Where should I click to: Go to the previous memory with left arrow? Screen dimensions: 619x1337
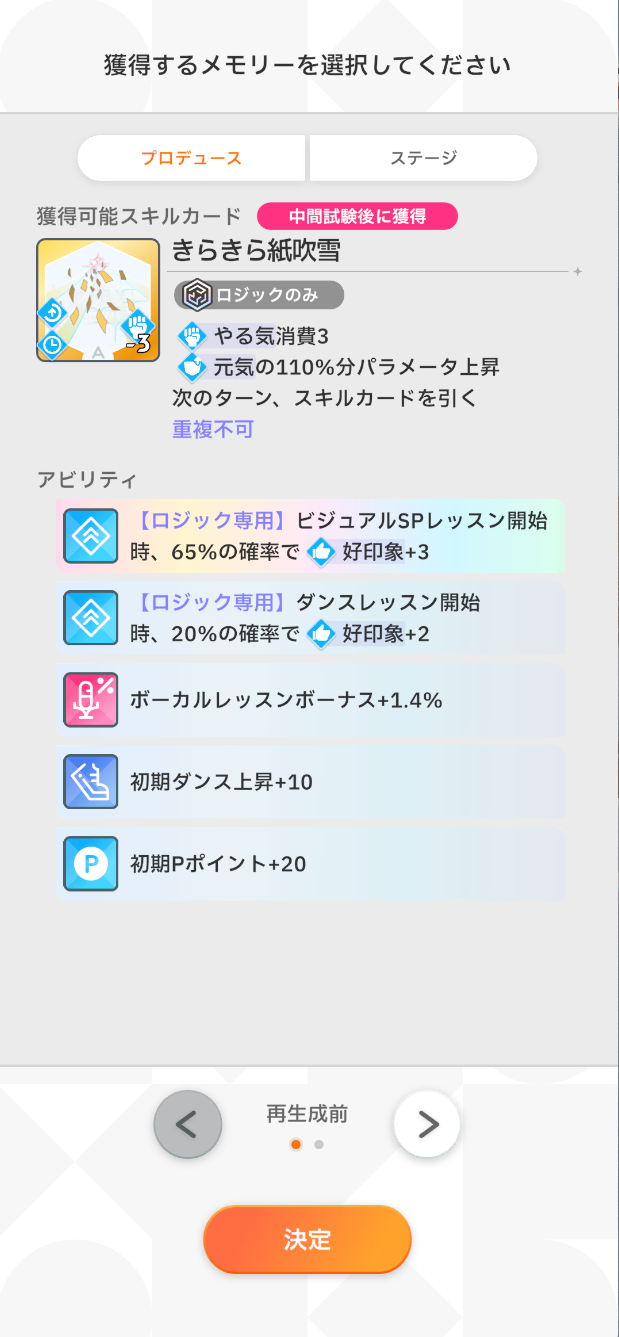click(187, 1124)
